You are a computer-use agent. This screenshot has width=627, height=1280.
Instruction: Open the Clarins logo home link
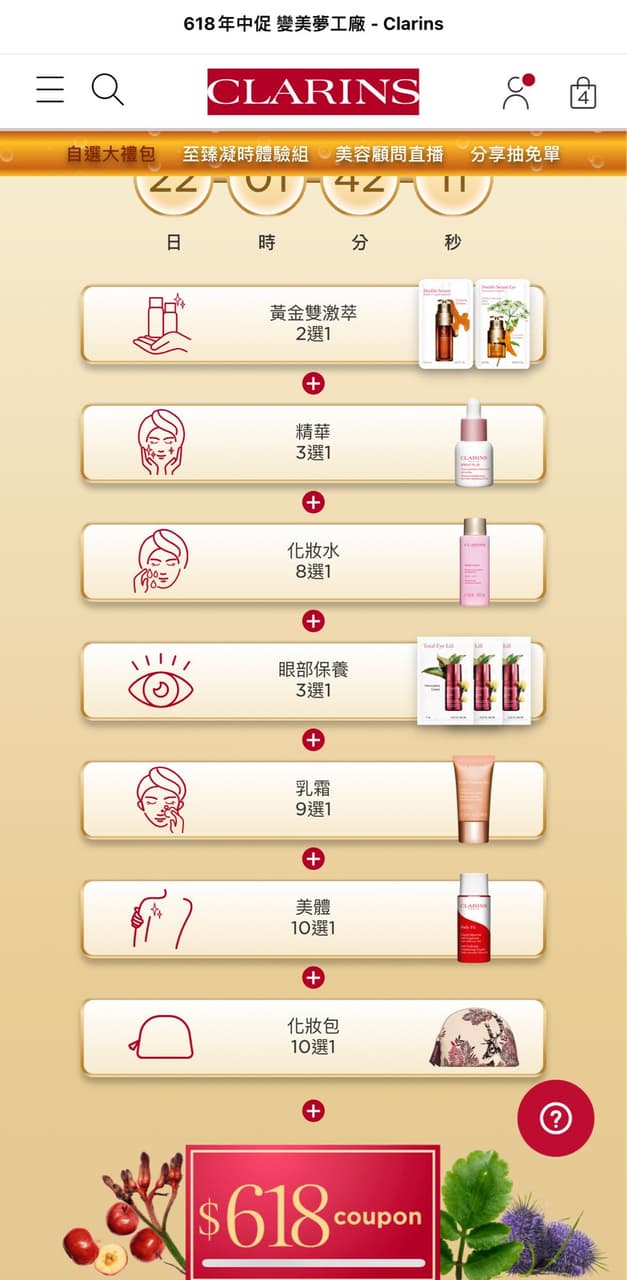pos(313,91)
